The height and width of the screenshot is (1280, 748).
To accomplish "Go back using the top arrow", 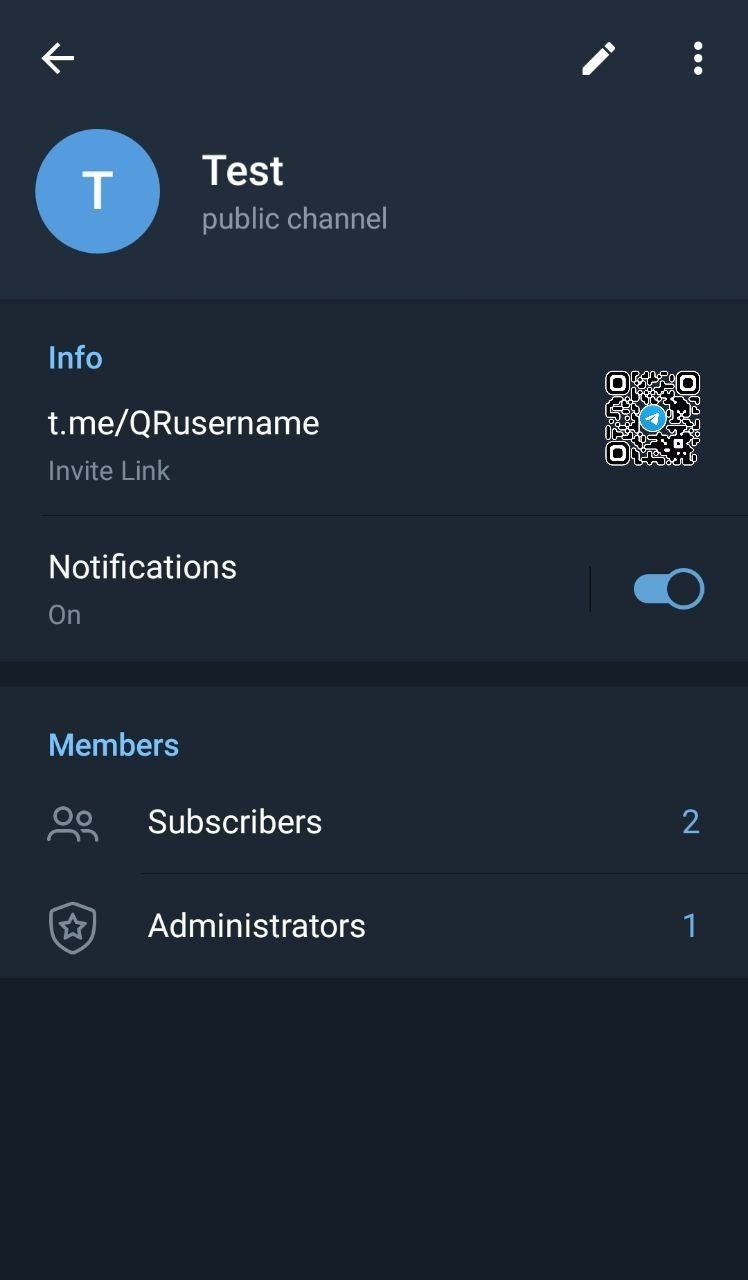I will tap(58, 59).
